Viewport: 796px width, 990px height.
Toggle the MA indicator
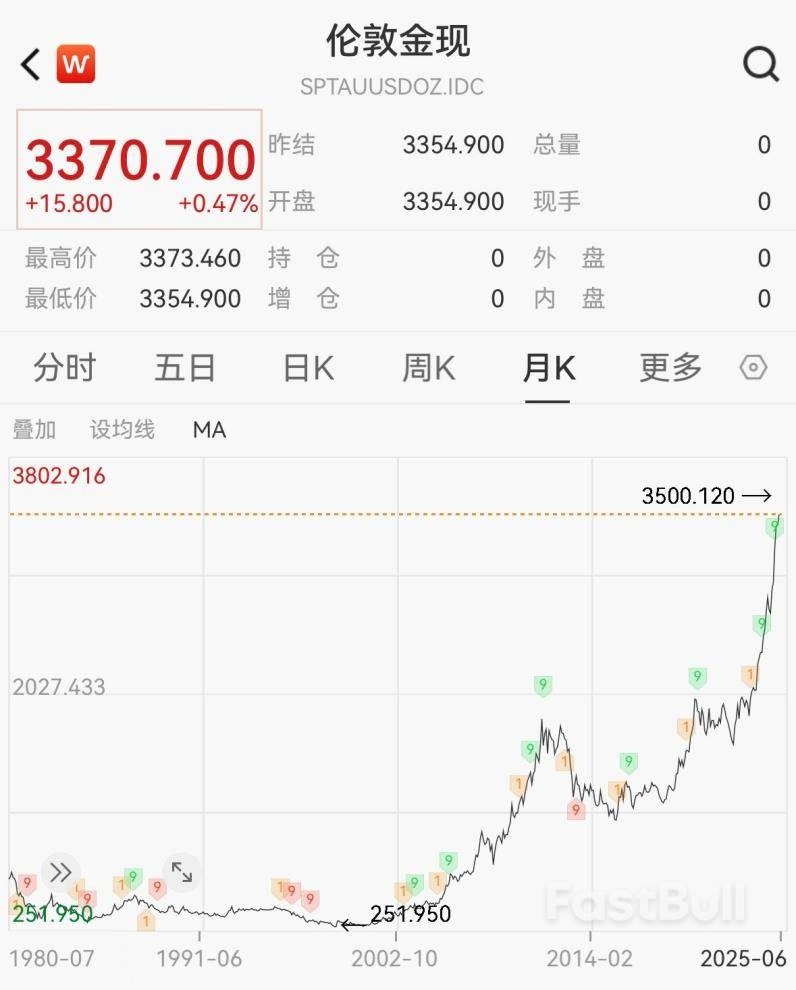(210, 430)
